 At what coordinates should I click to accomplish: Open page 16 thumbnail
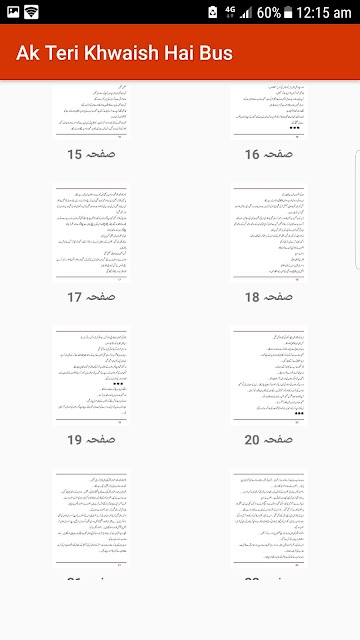[269, 111]
